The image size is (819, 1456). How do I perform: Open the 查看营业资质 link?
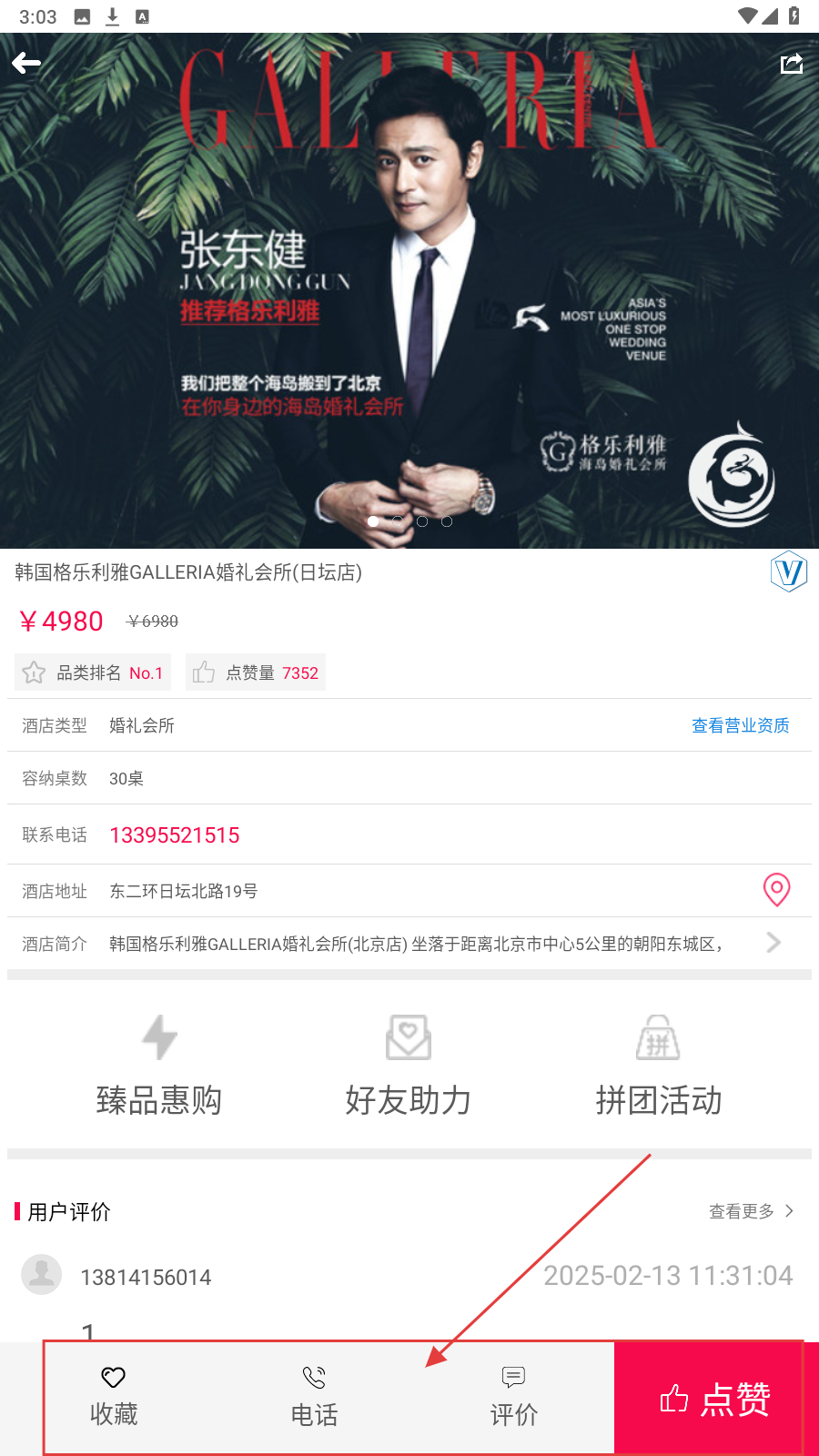click(740, 725)
